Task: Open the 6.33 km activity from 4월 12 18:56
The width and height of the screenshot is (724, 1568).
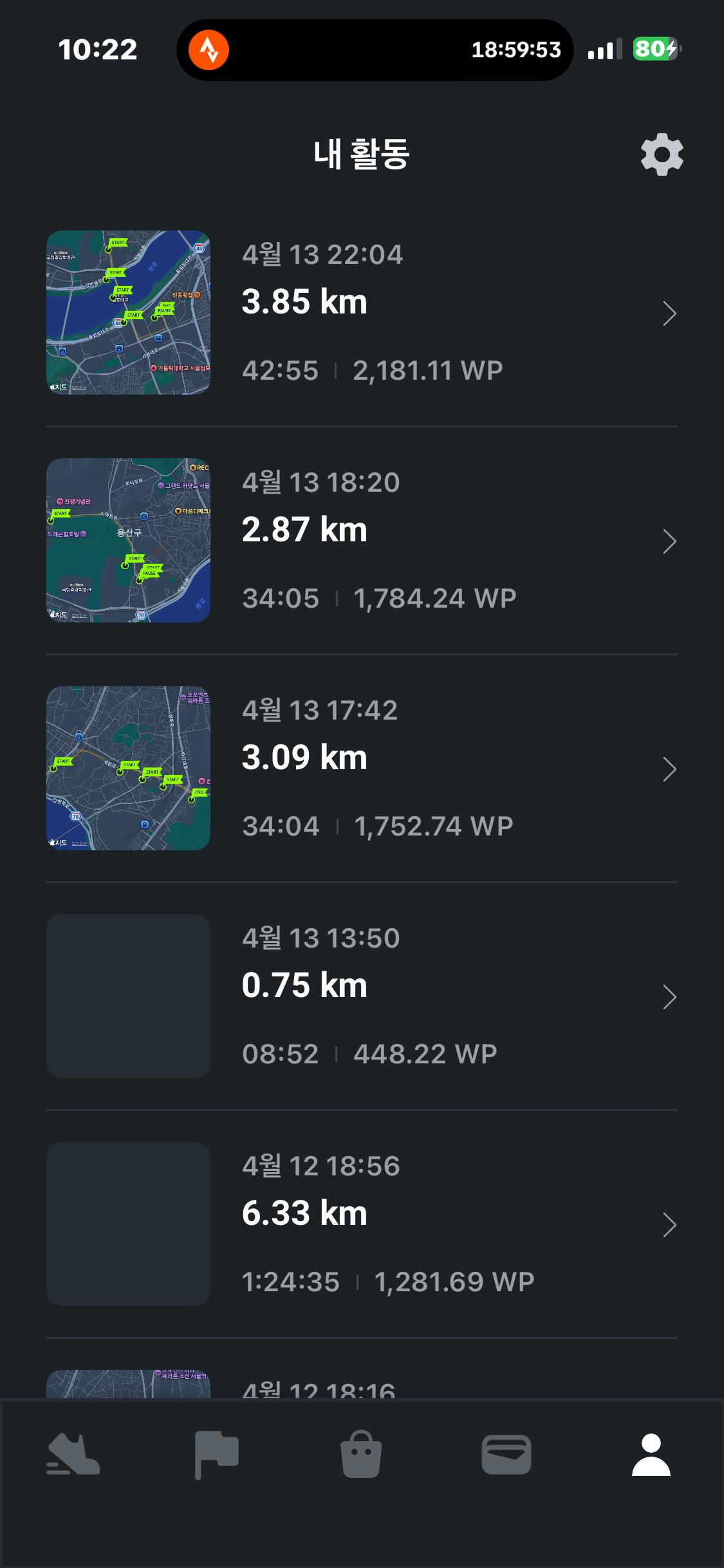Action: tap(360, 1224)
